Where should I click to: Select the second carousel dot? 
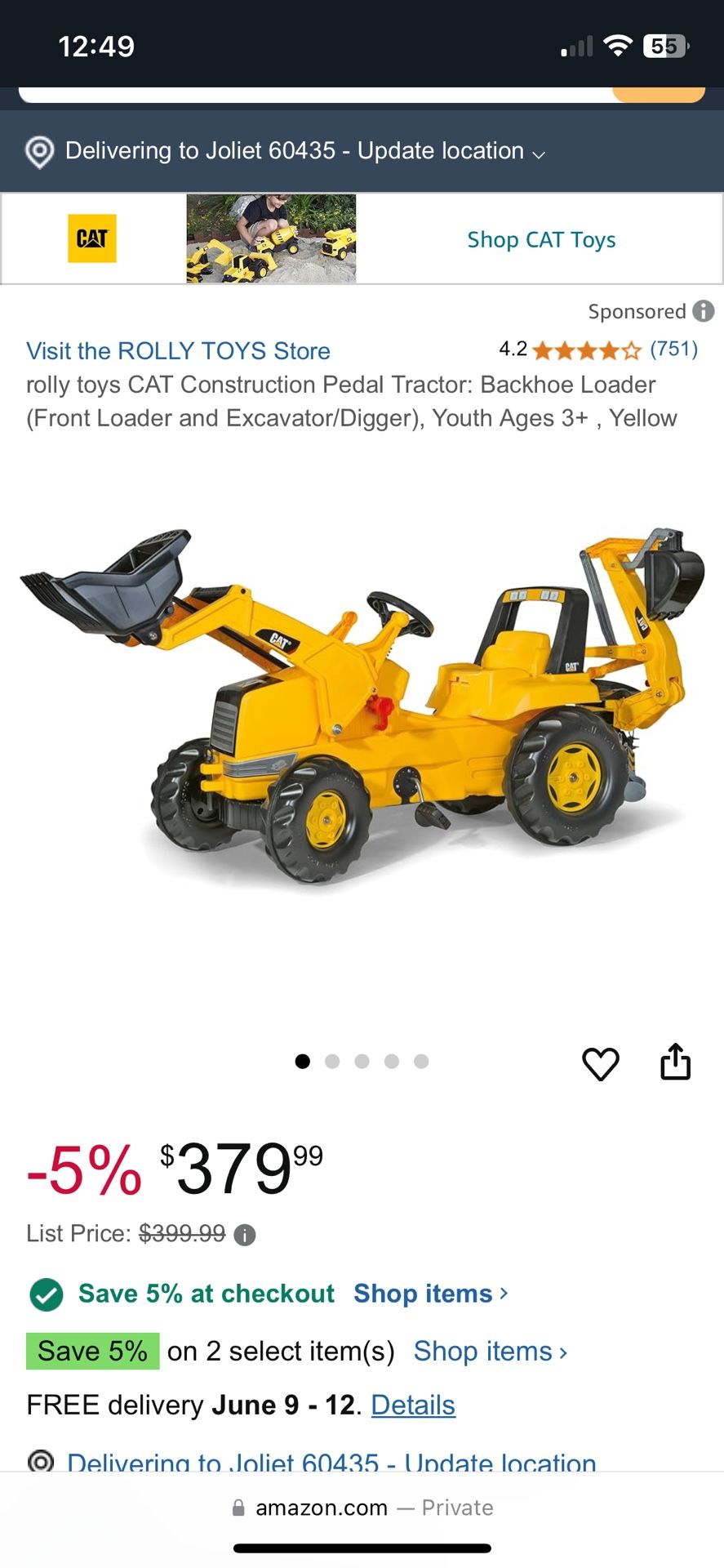(x=332, y=1061)
